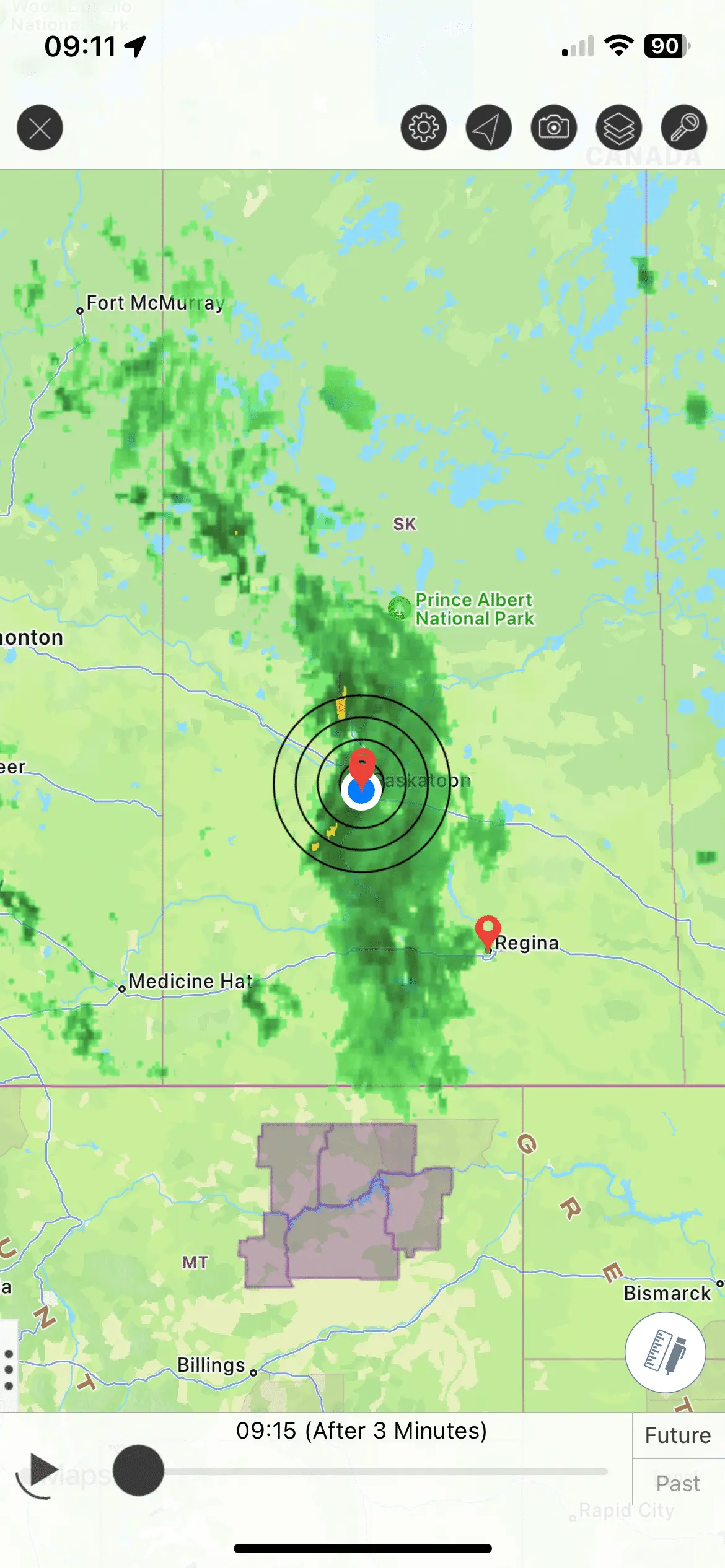Image resolution: width=725 pixels, height=1568 pixels.
Task: Capture a screenshot with the camera icon
Action: [x=554, y=128]
